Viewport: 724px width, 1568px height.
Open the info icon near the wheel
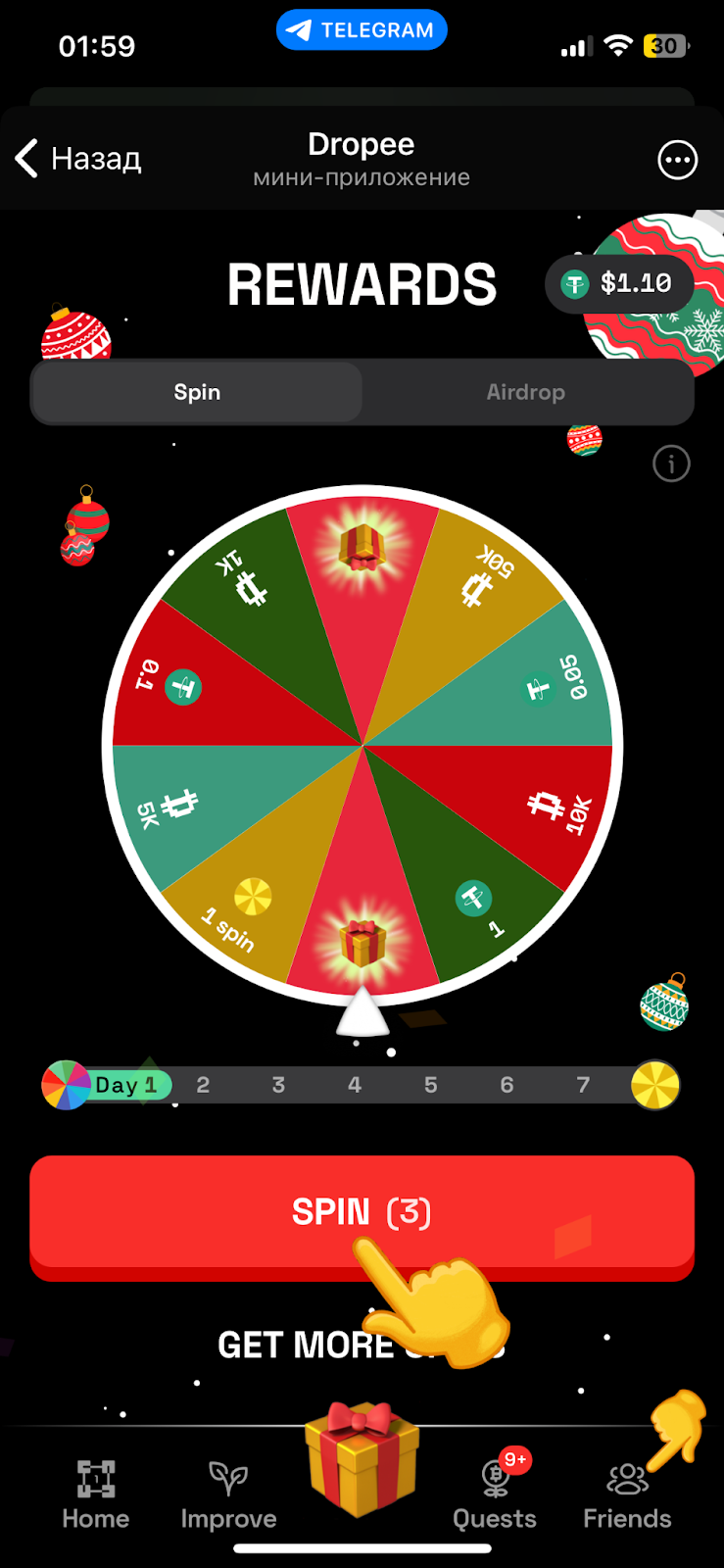click(671, 464)
